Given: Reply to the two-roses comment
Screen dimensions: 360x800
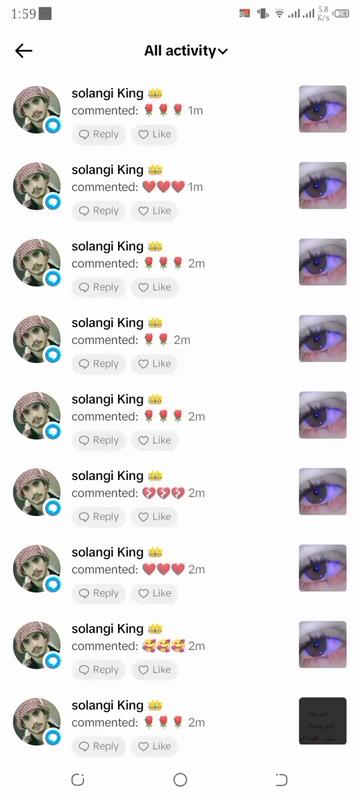Looking at the screenshot, I should pos(99,364).
